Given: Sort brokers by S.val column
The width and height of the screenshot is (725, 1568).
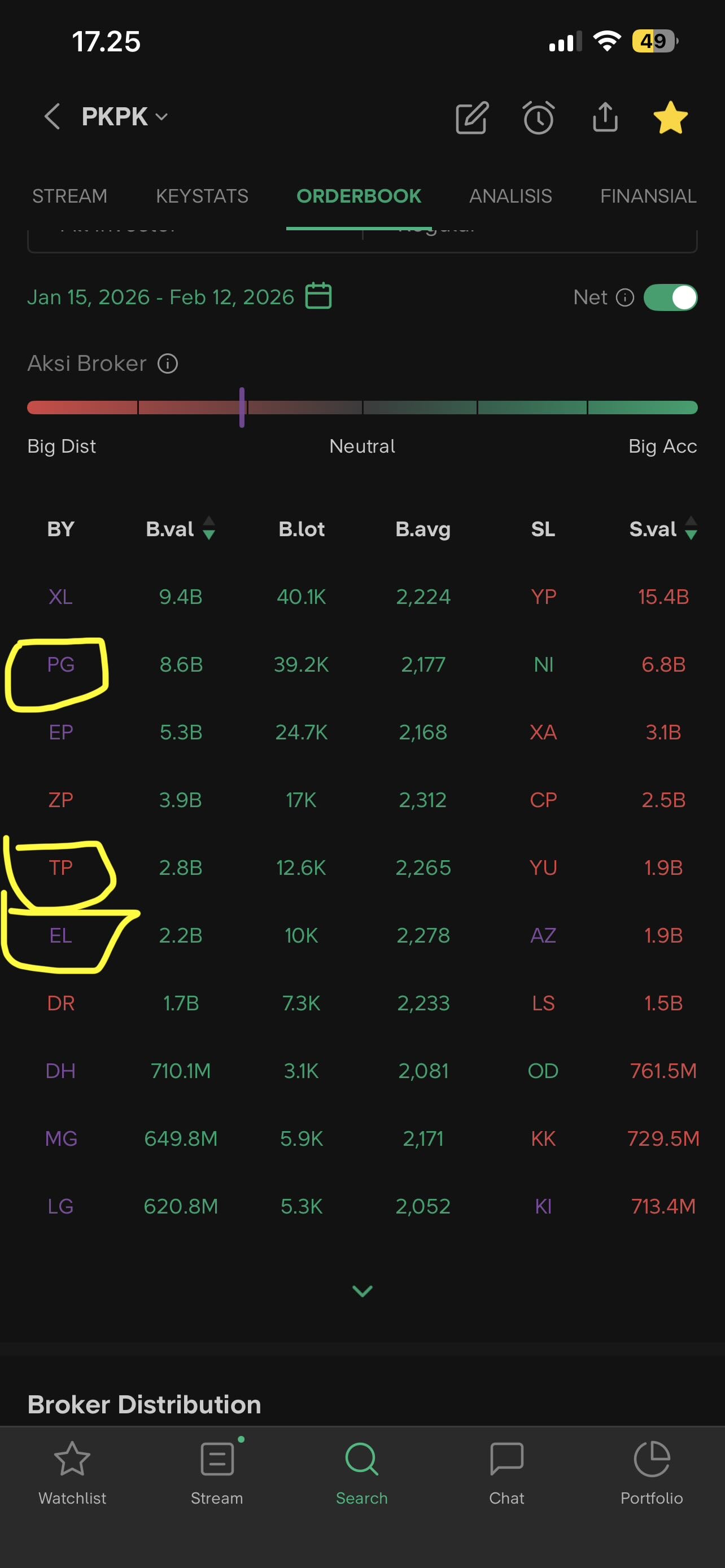Looking at the screenshot, I should (x=662, y=528).
